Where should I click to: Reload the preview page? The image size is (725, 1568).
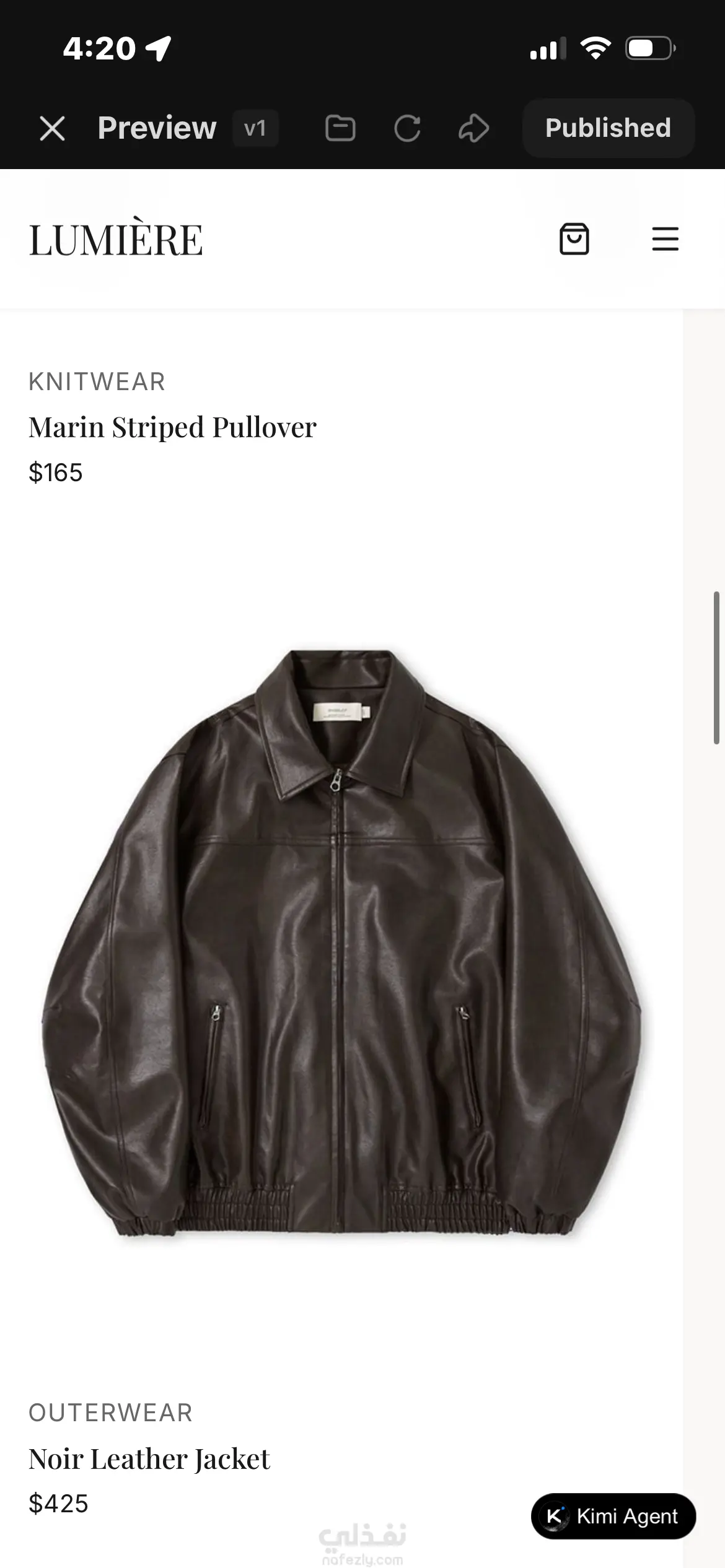(407, 129)
